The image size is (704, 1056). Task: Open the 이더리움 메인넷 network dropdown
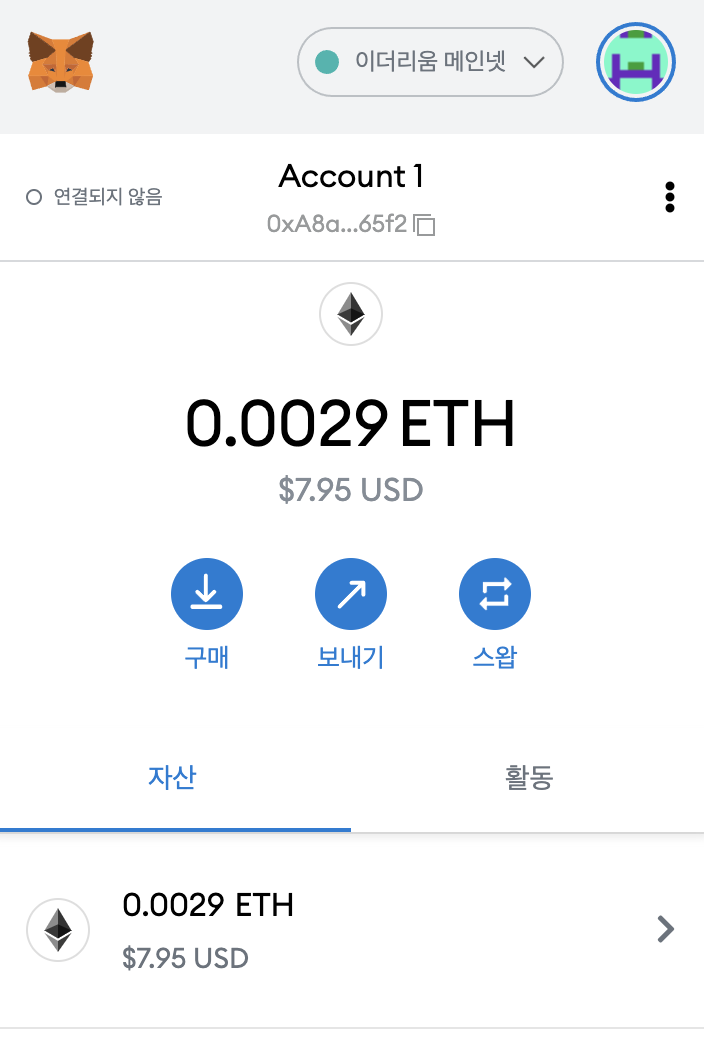tap(430, 62)
